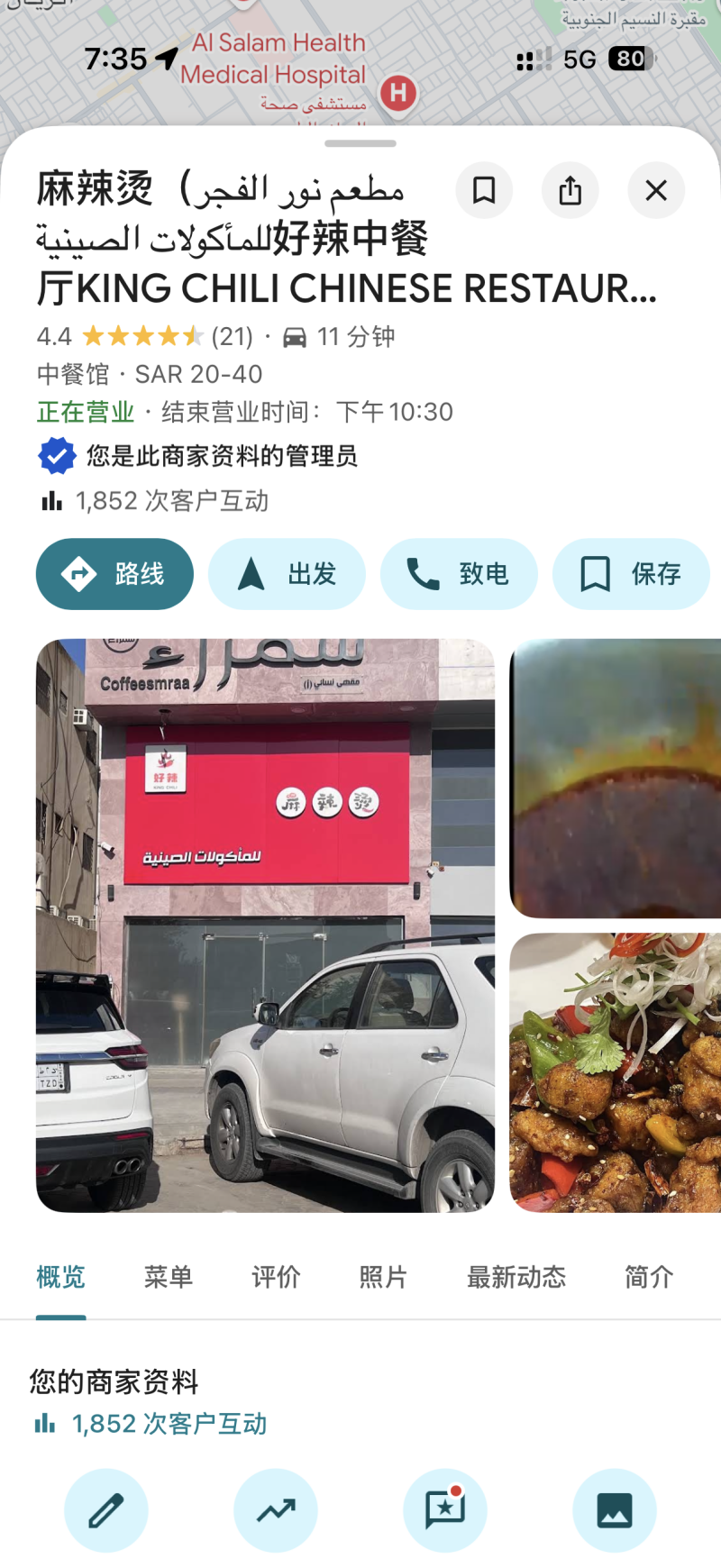The height and width of the screenshot is (1568, 721).
Task: Select the 概览 tab
Action: pyautogui.click(x=60, y=1277)
